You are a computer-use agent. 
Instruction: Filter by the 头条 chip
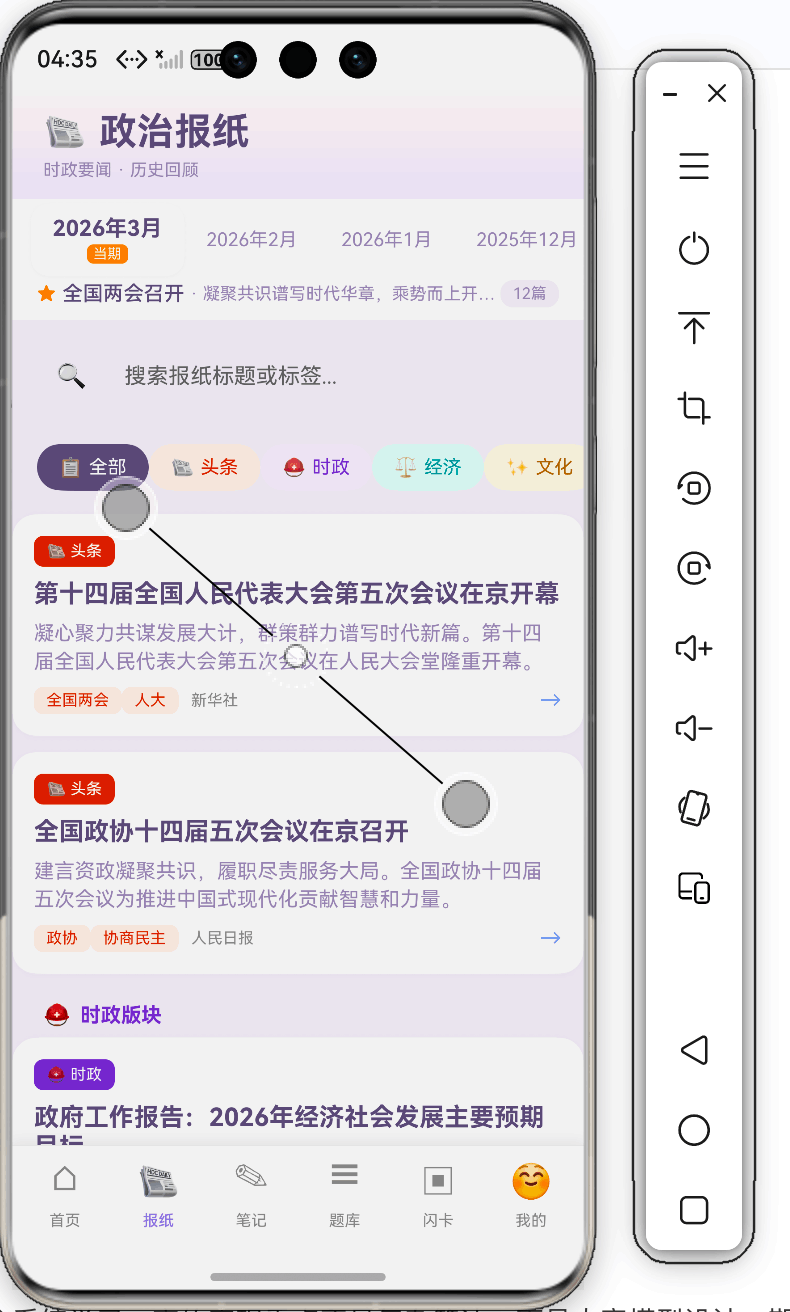point(205,467)
